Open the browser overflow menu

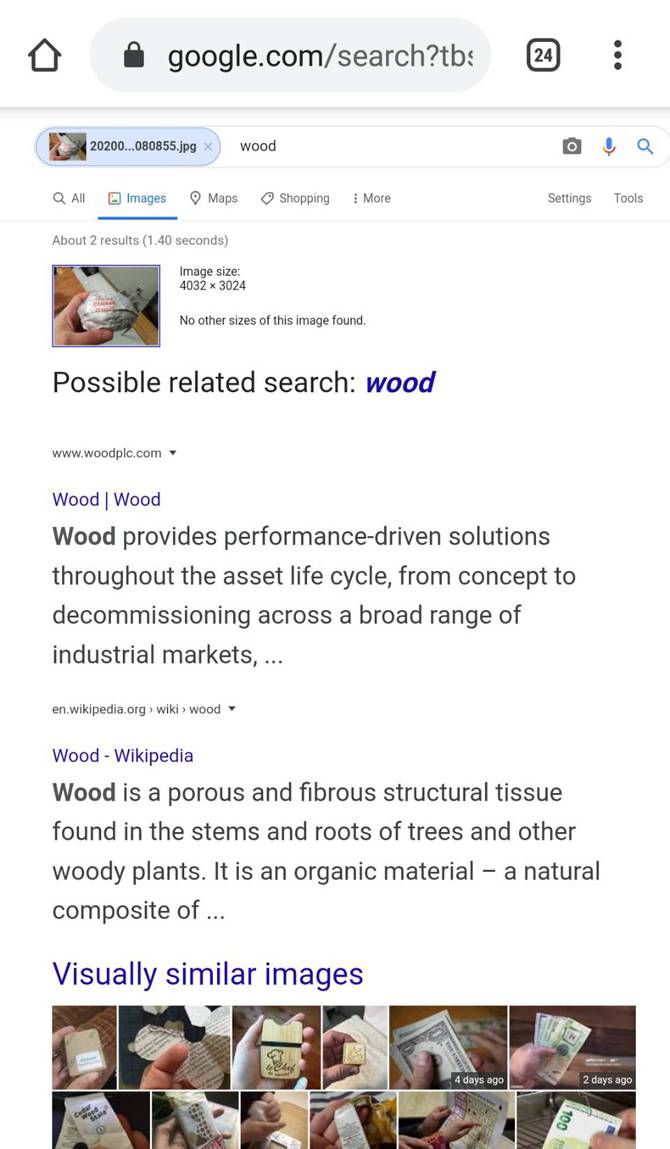click(617, 55)
